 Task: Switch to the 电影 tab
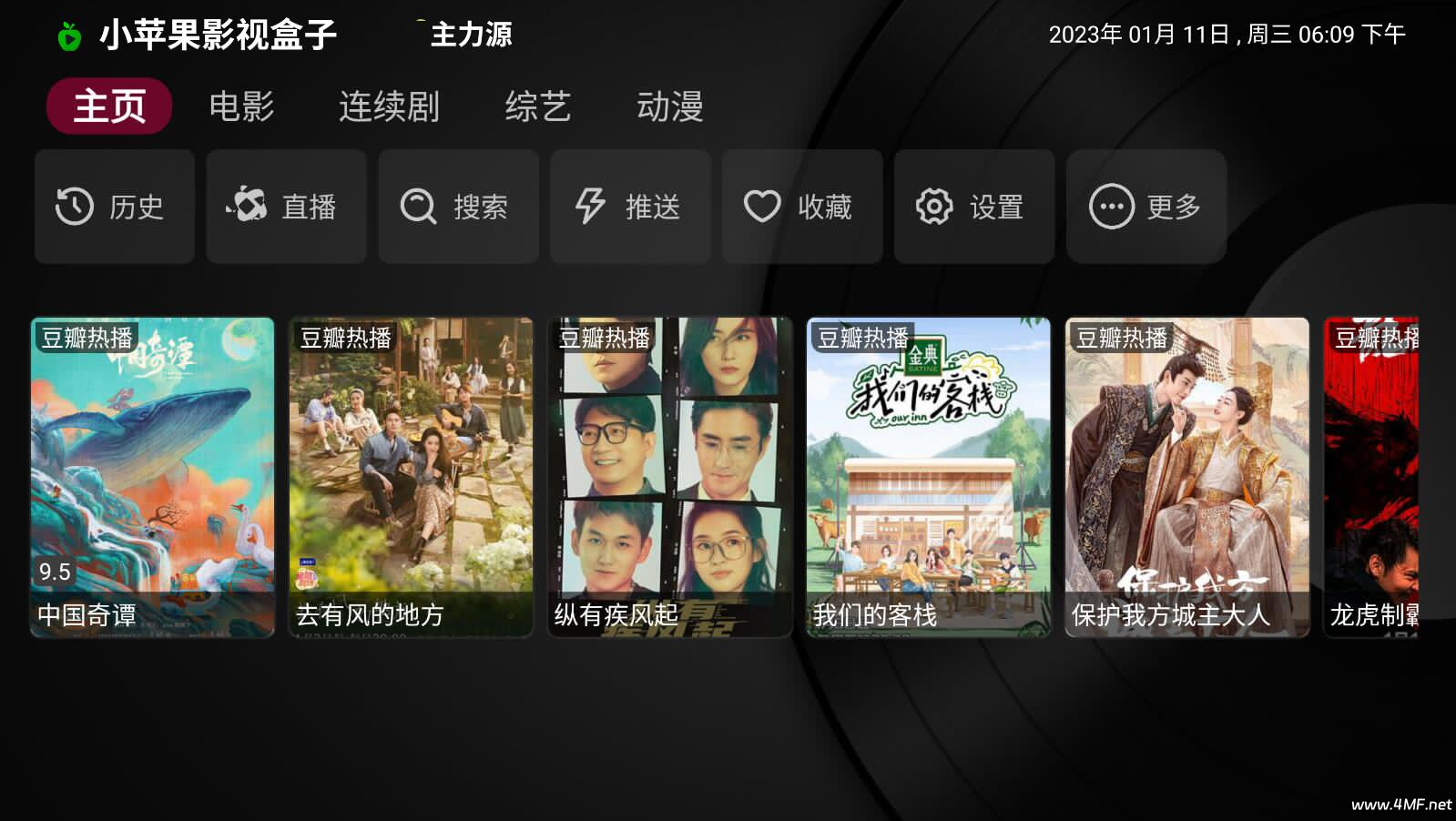point(241,106)
